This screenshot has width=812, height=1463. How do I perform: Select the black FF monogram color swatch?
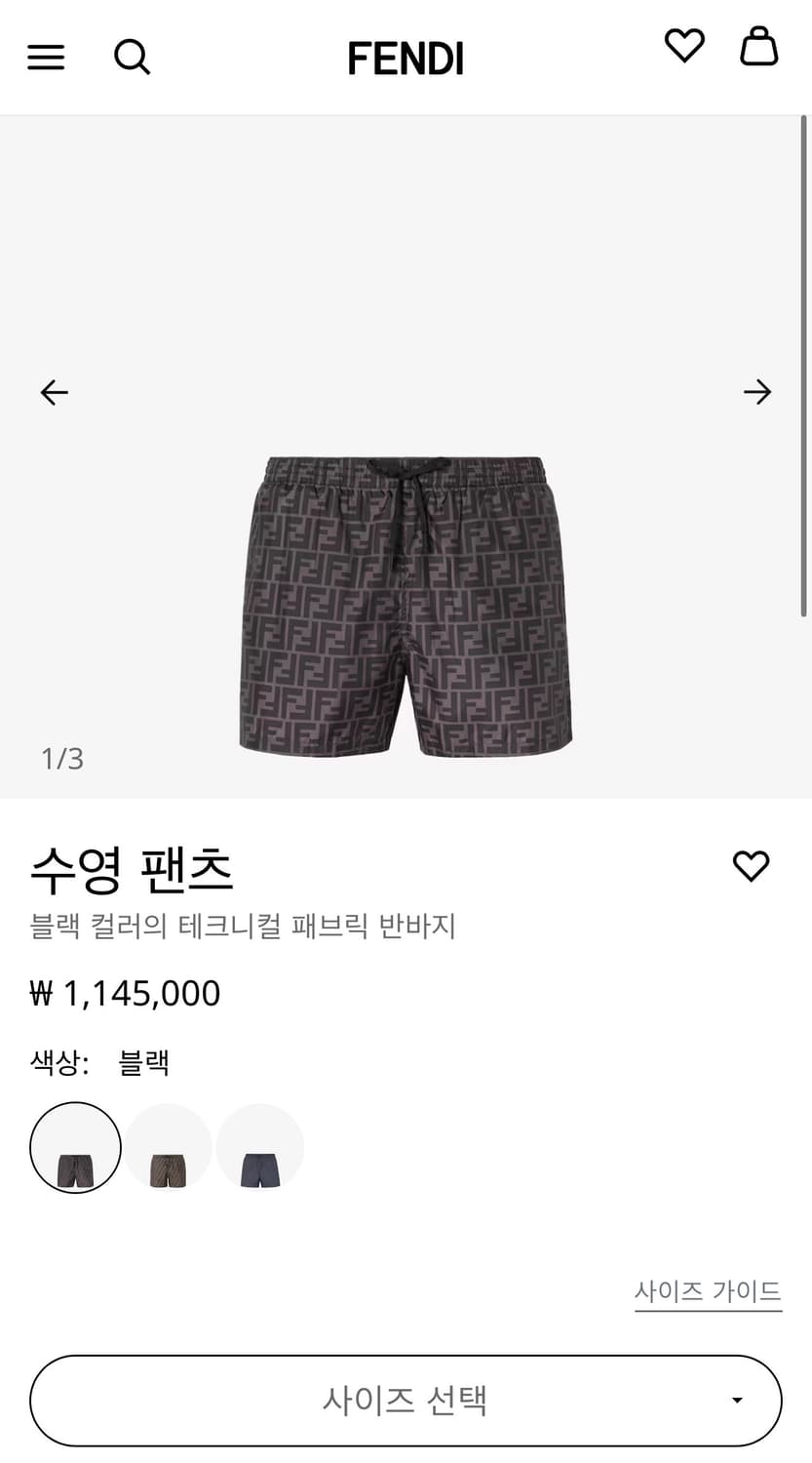click(x=75, y=1147)
